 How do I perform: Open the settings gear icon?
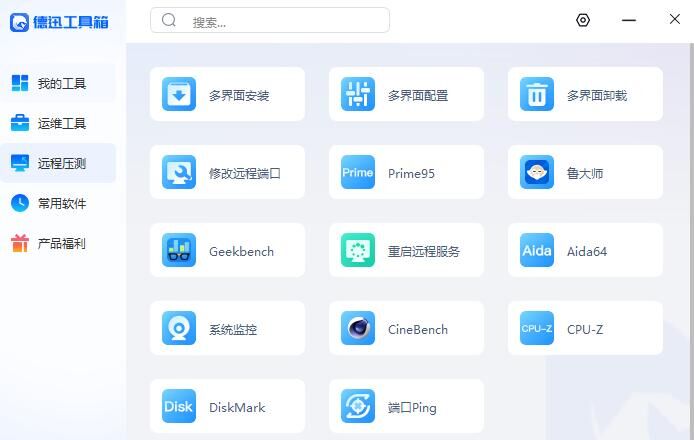[x=583, y=20]
